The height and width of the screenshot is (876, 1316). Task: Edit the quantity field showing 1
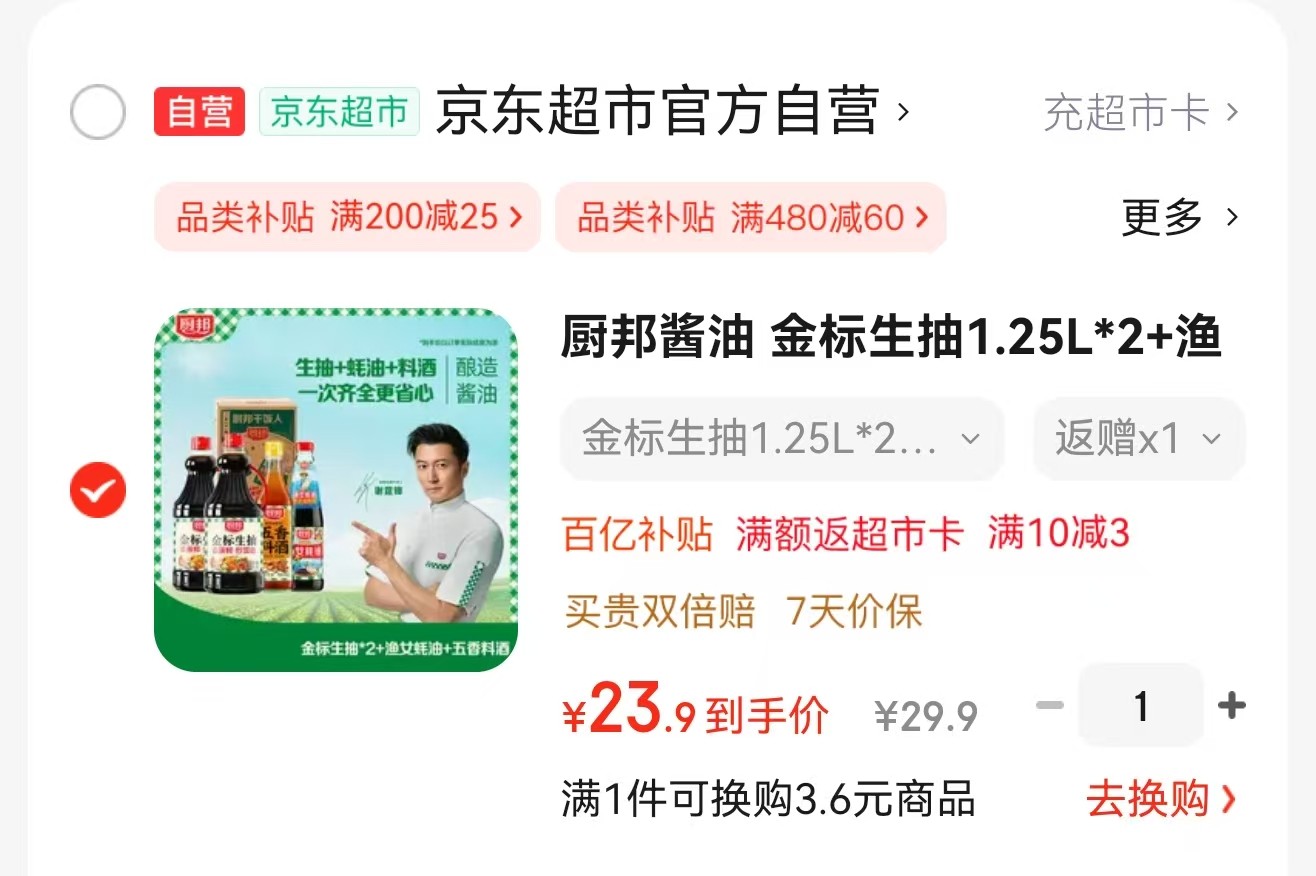pyautogui.click(x=1141, y=706)
